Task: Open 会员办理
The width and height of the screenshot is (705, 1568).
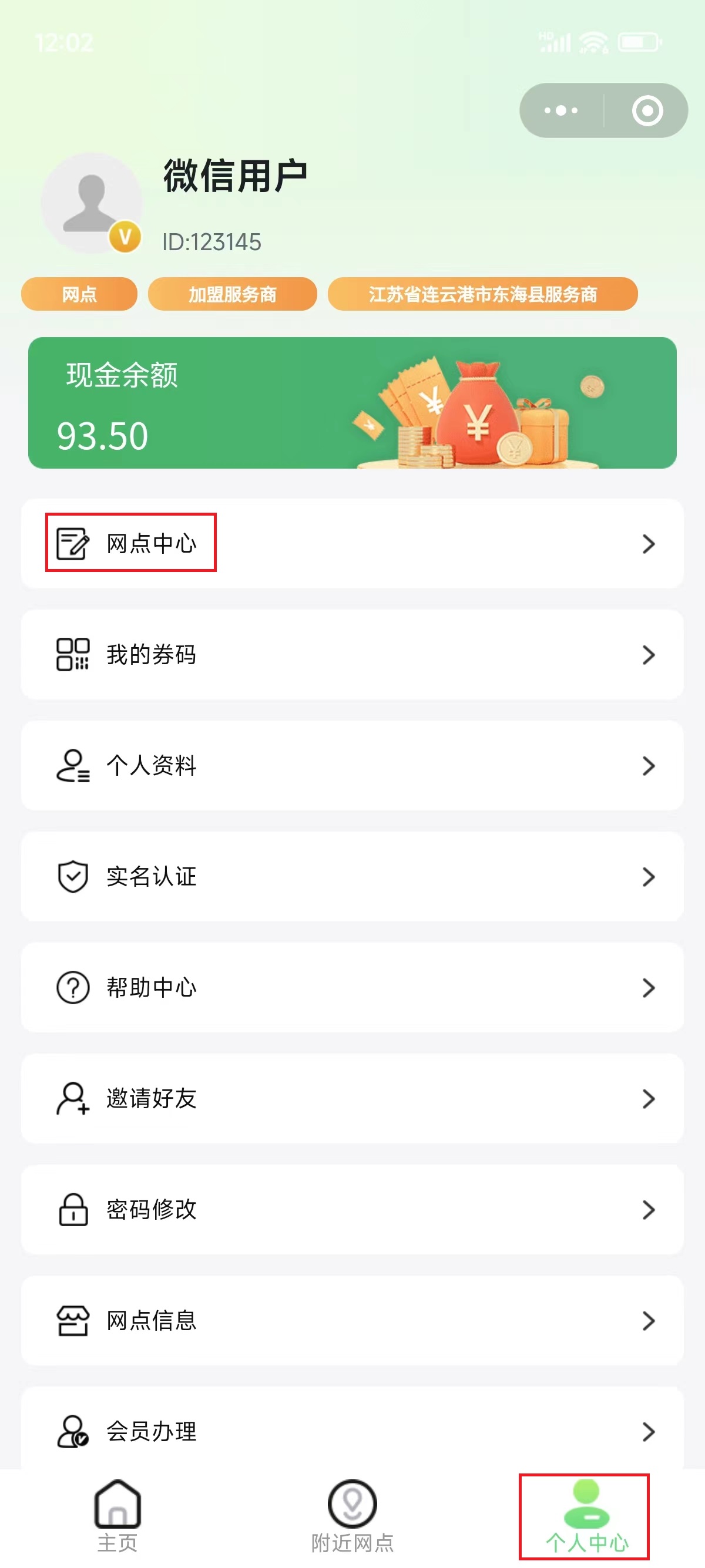Action: [x=352, y=1431]
